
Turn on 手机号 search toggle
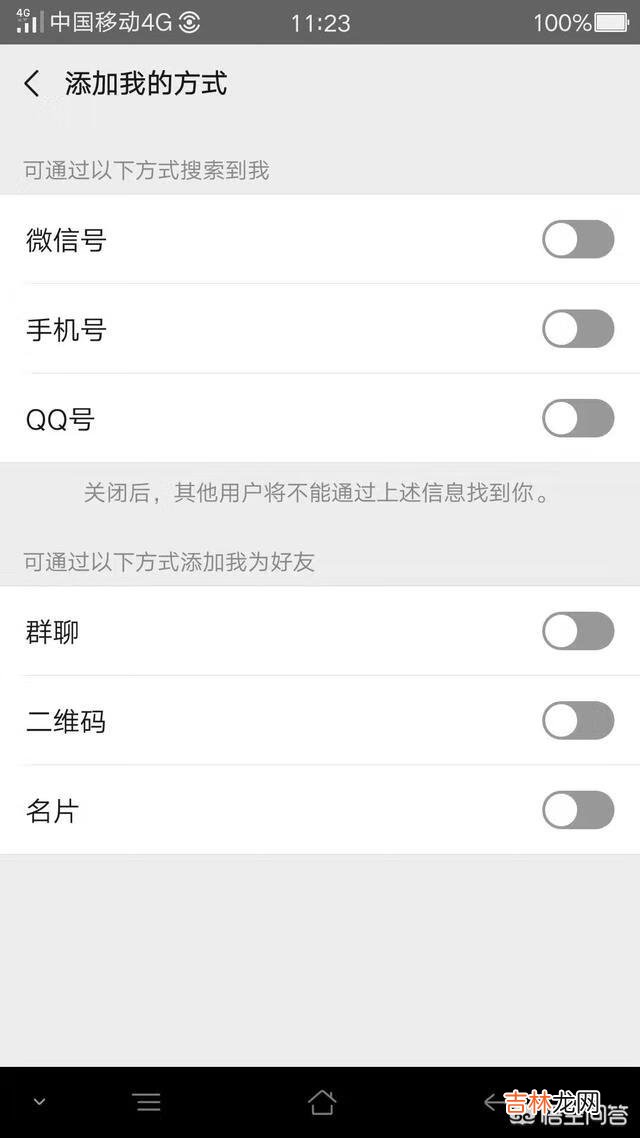click(x=578, y=329)
